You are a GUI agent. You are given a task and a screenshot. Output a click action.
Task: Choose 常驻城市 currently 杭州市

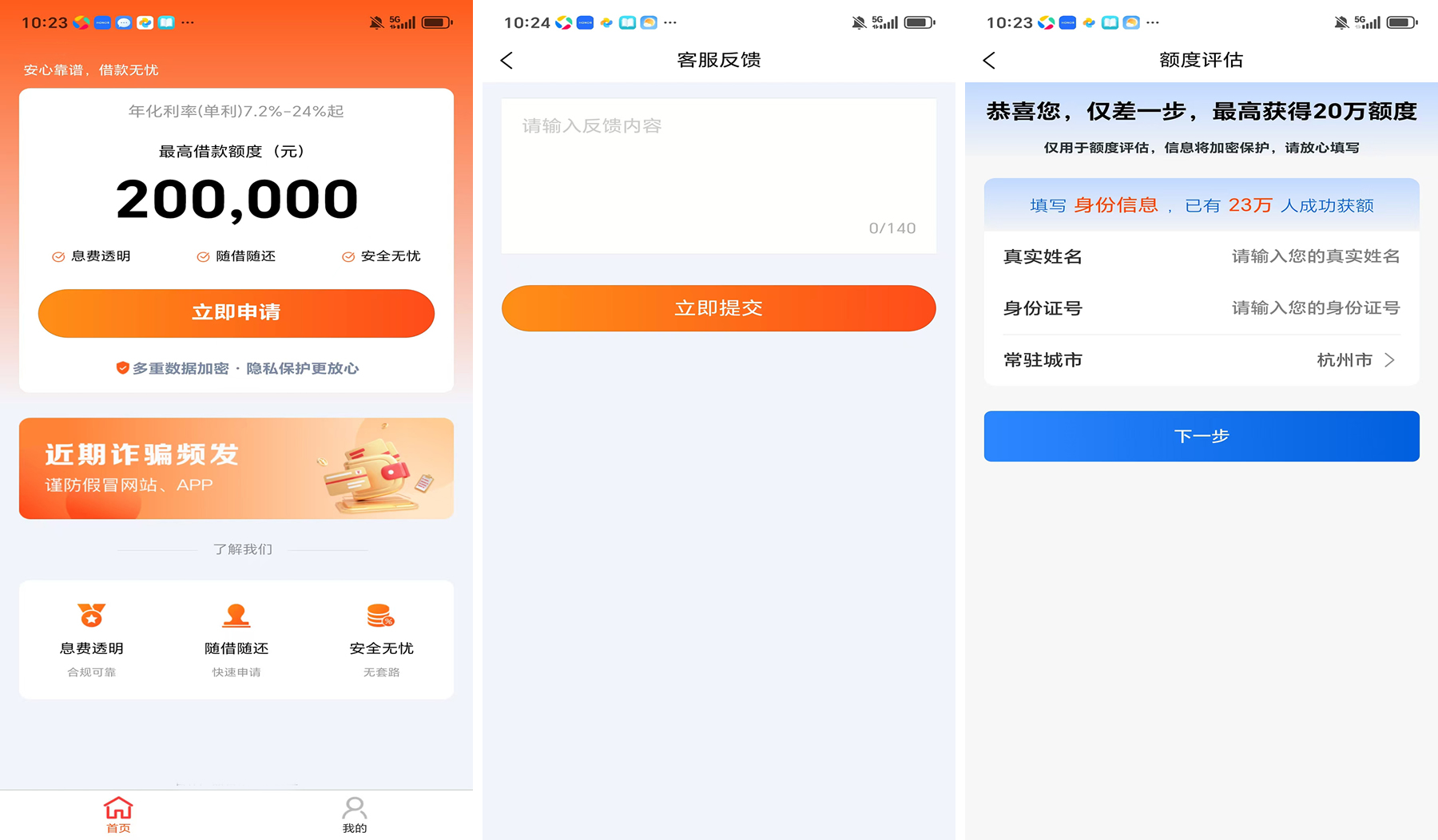click(x=1354, y=360)
